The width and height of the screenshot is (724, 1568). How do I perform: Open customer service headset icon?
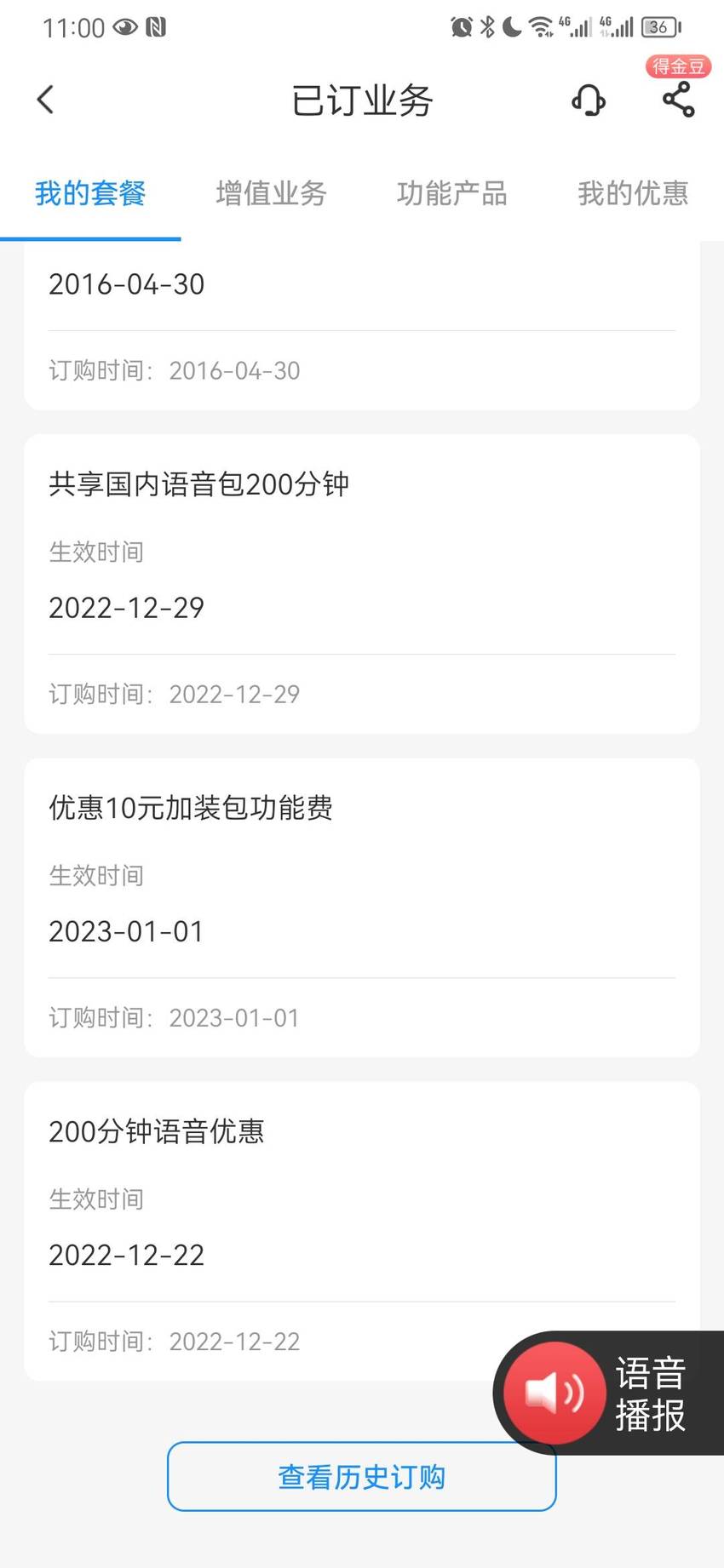point(588,100)
